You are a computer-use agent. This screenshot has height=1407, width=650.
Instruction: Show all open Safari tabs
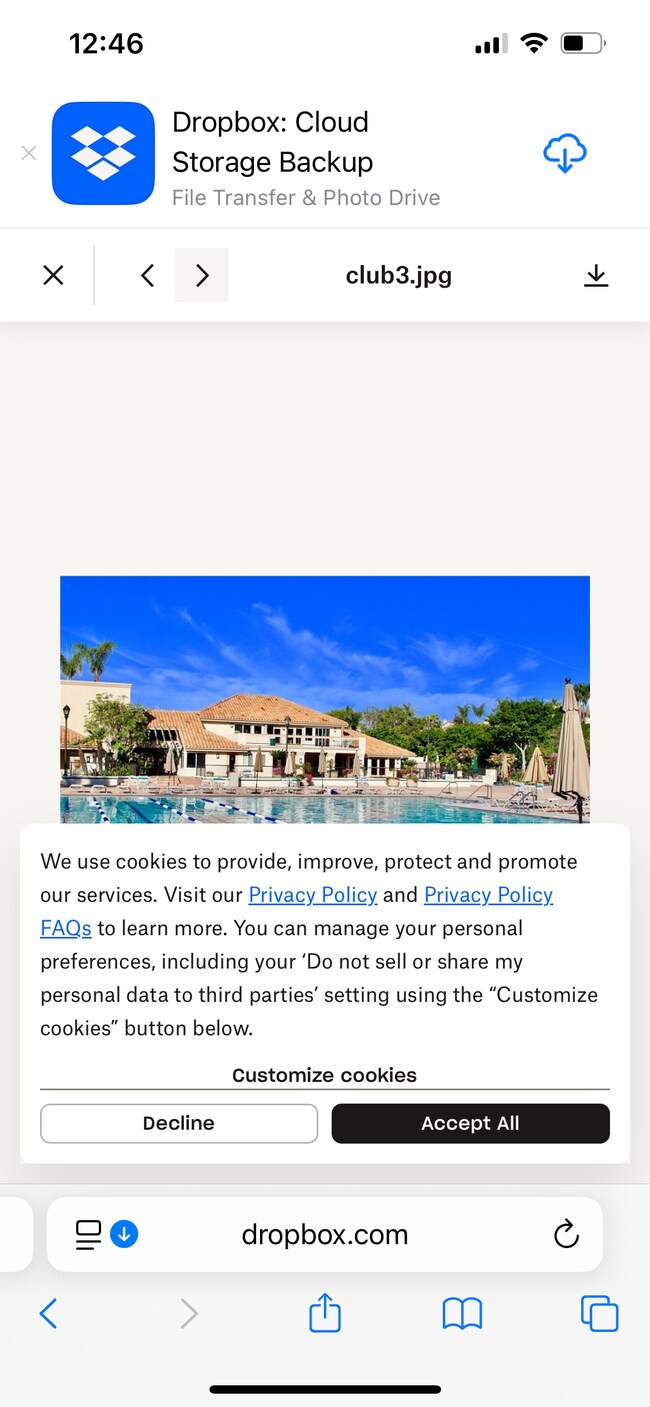(599, 1313)
